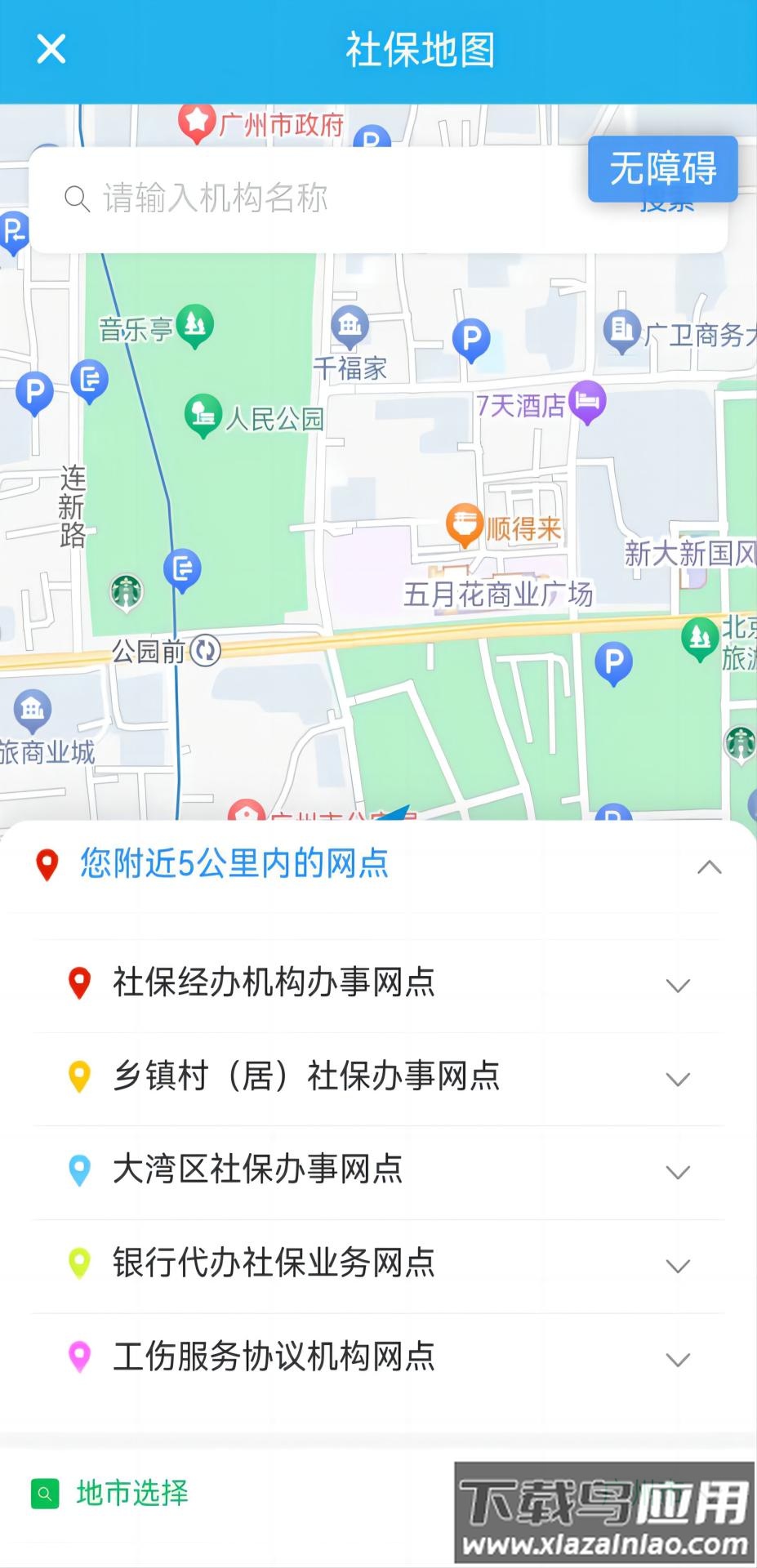The width and height of the screenshot is (757, 1568).
Task: Expand 乡镇村（居）社保办事网点 list
Action: (x=678, y=1079)
